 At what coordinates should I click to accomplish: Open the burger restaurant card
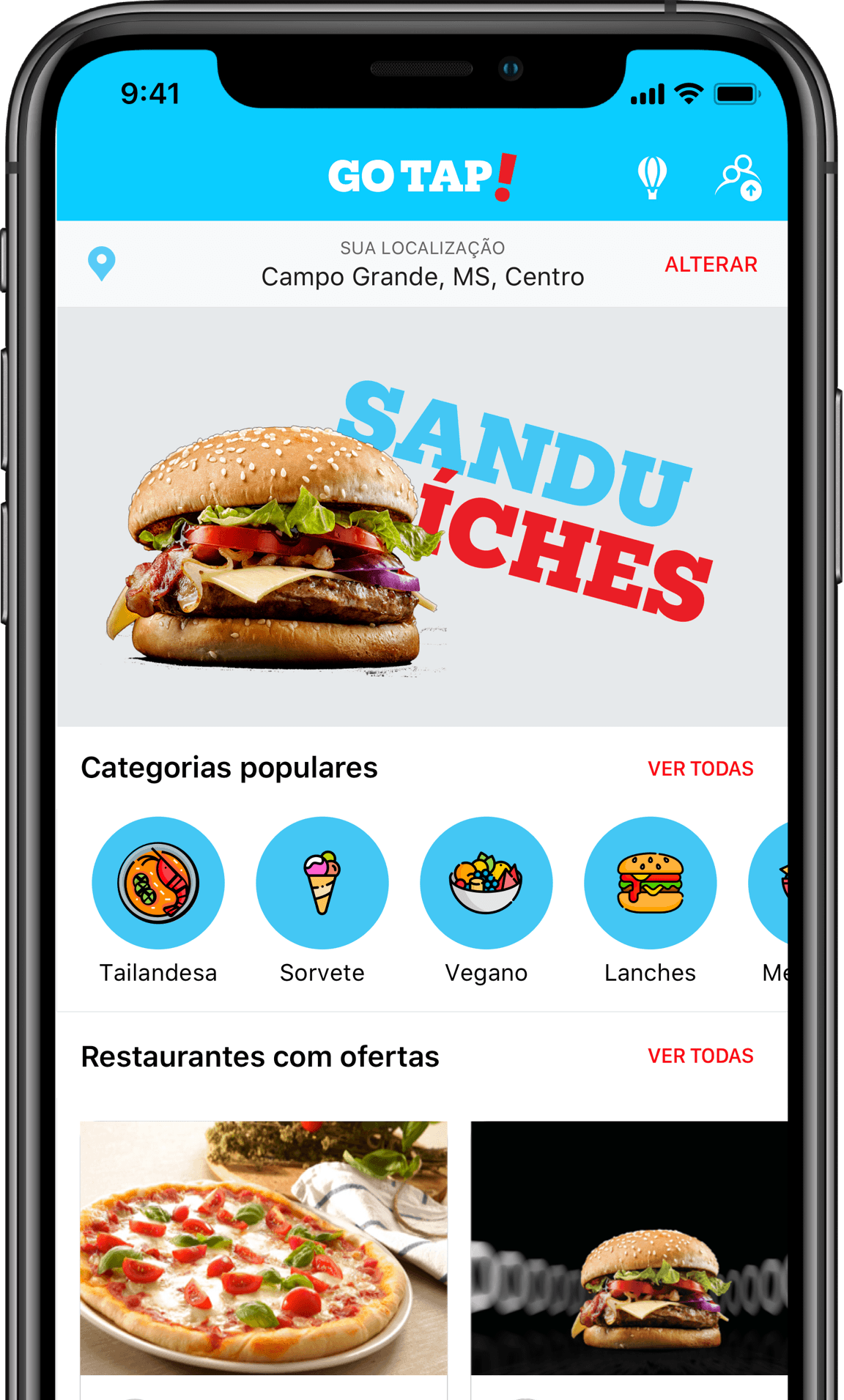point(629,1248)
